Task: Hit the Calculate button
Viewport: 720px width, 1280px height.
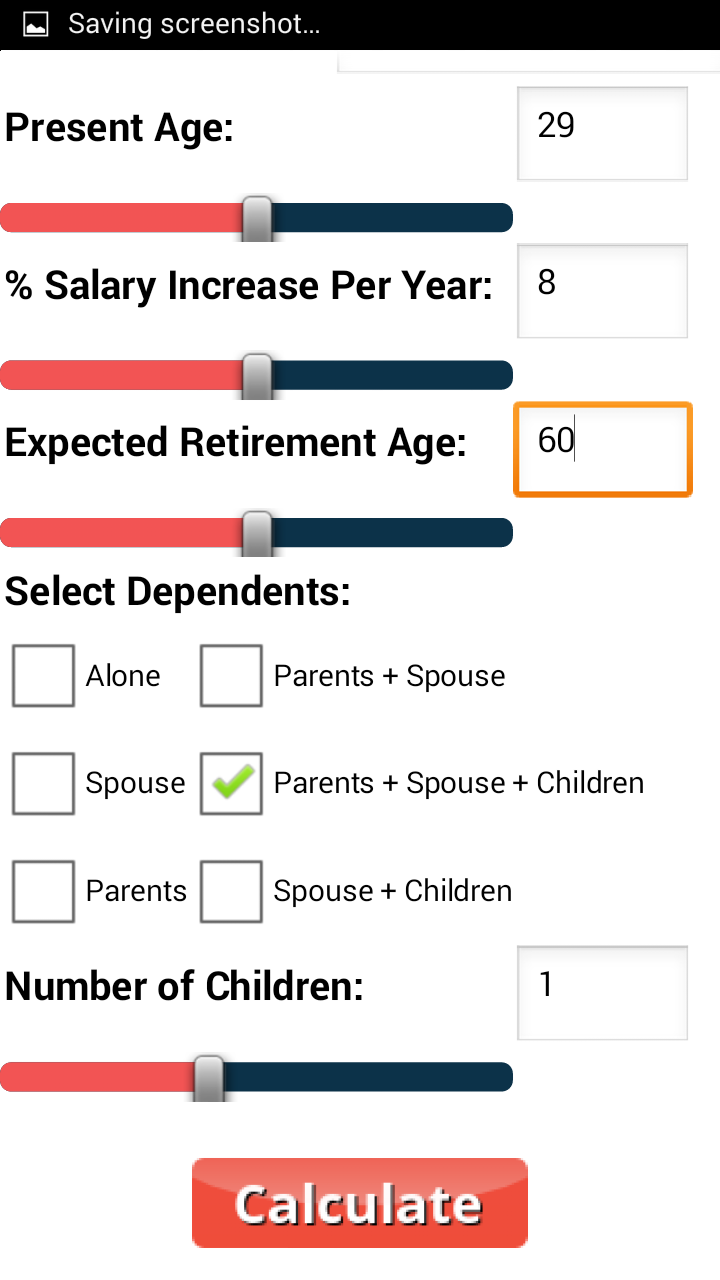Action: 360,1203
